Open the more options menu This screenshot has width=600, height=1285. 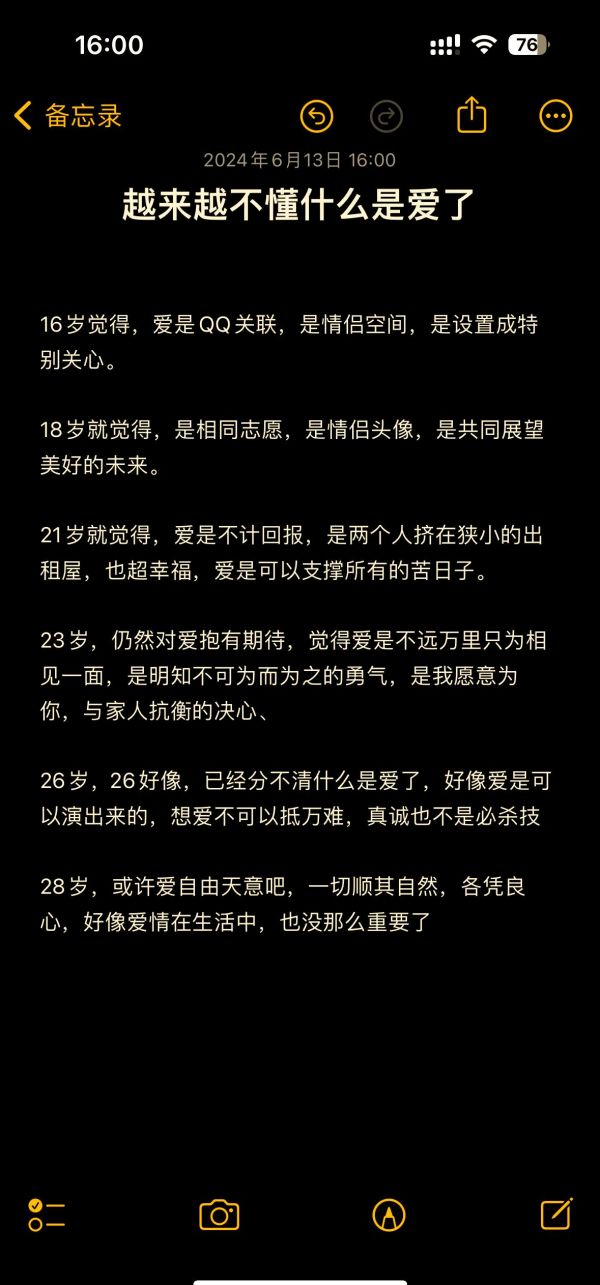tap(556, 117)
